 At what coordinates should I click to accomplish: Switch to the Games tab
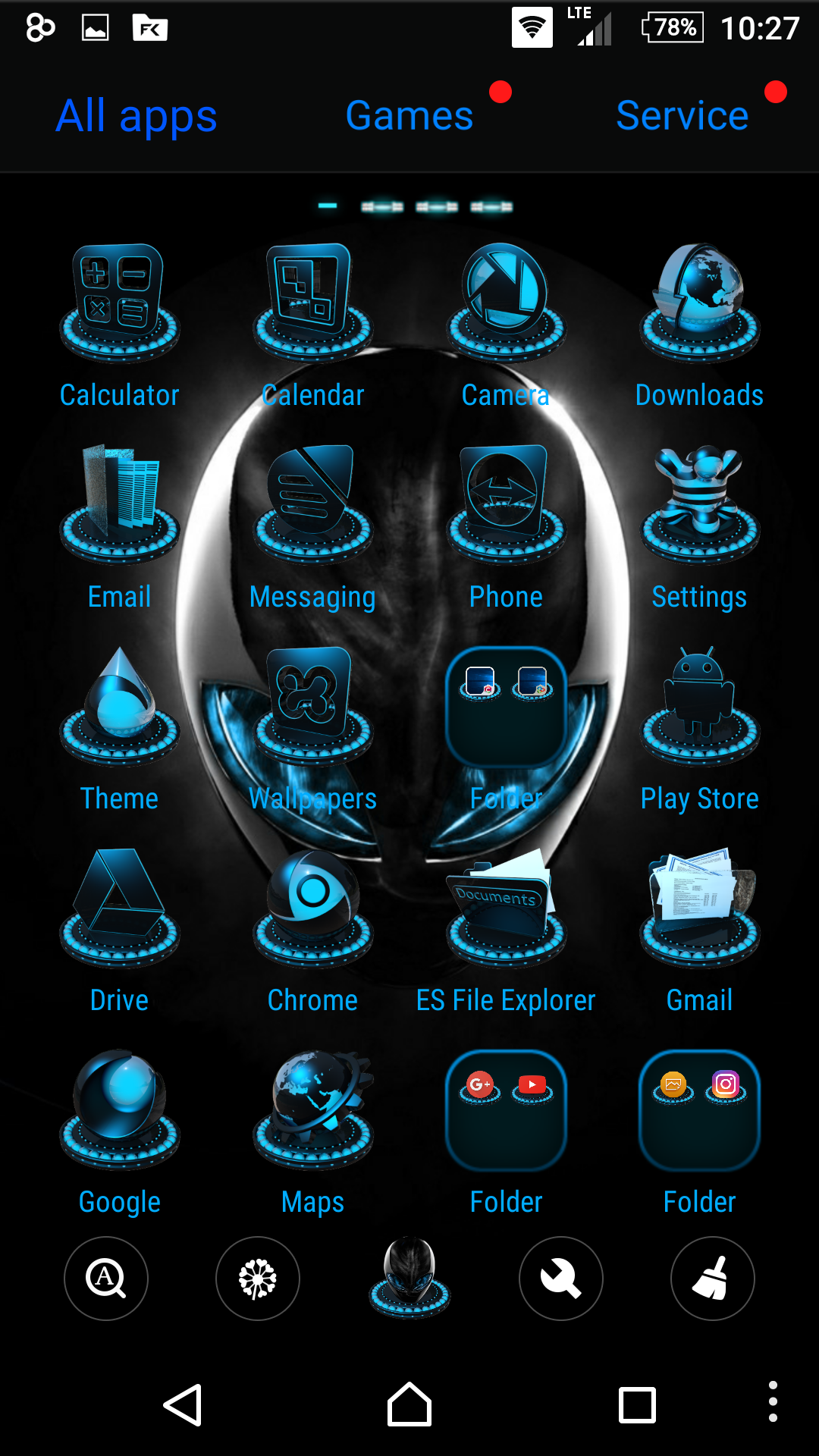click(x=409, y=116)
